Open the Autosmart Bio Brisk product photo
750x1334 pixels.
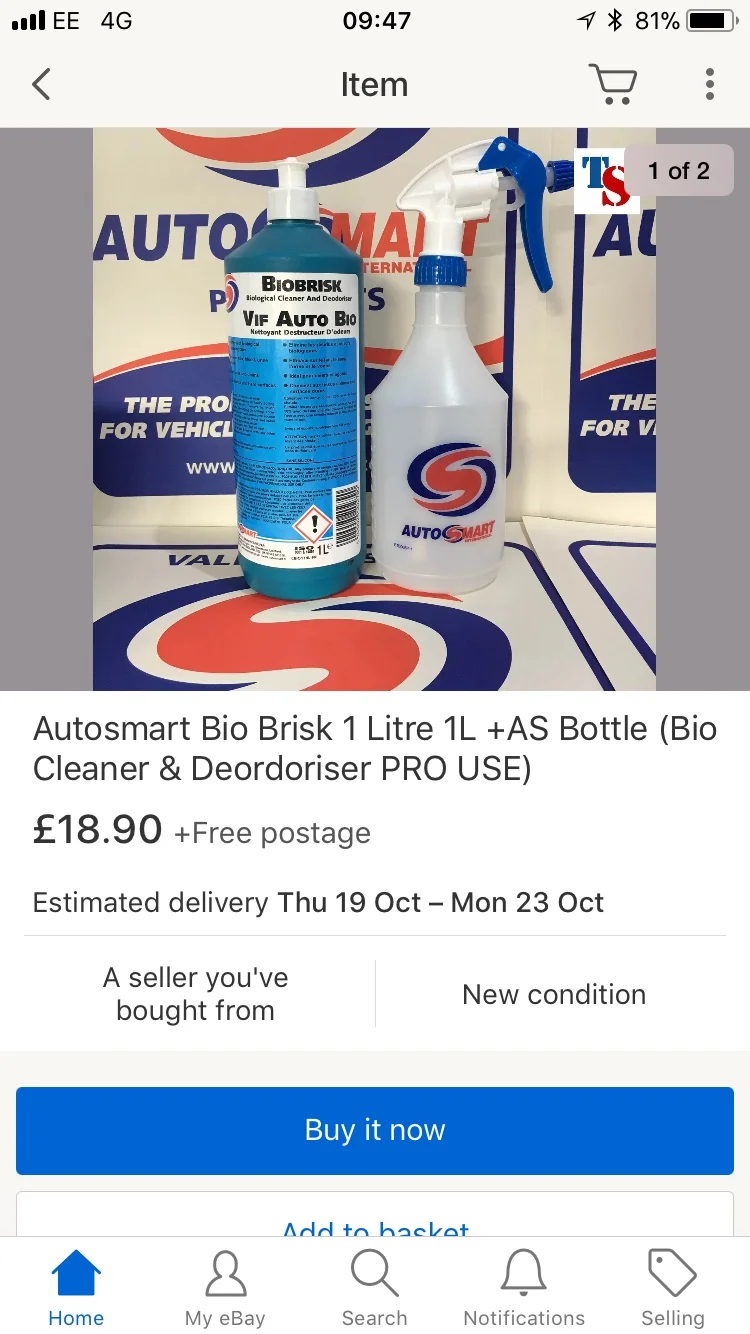[375, 409]
